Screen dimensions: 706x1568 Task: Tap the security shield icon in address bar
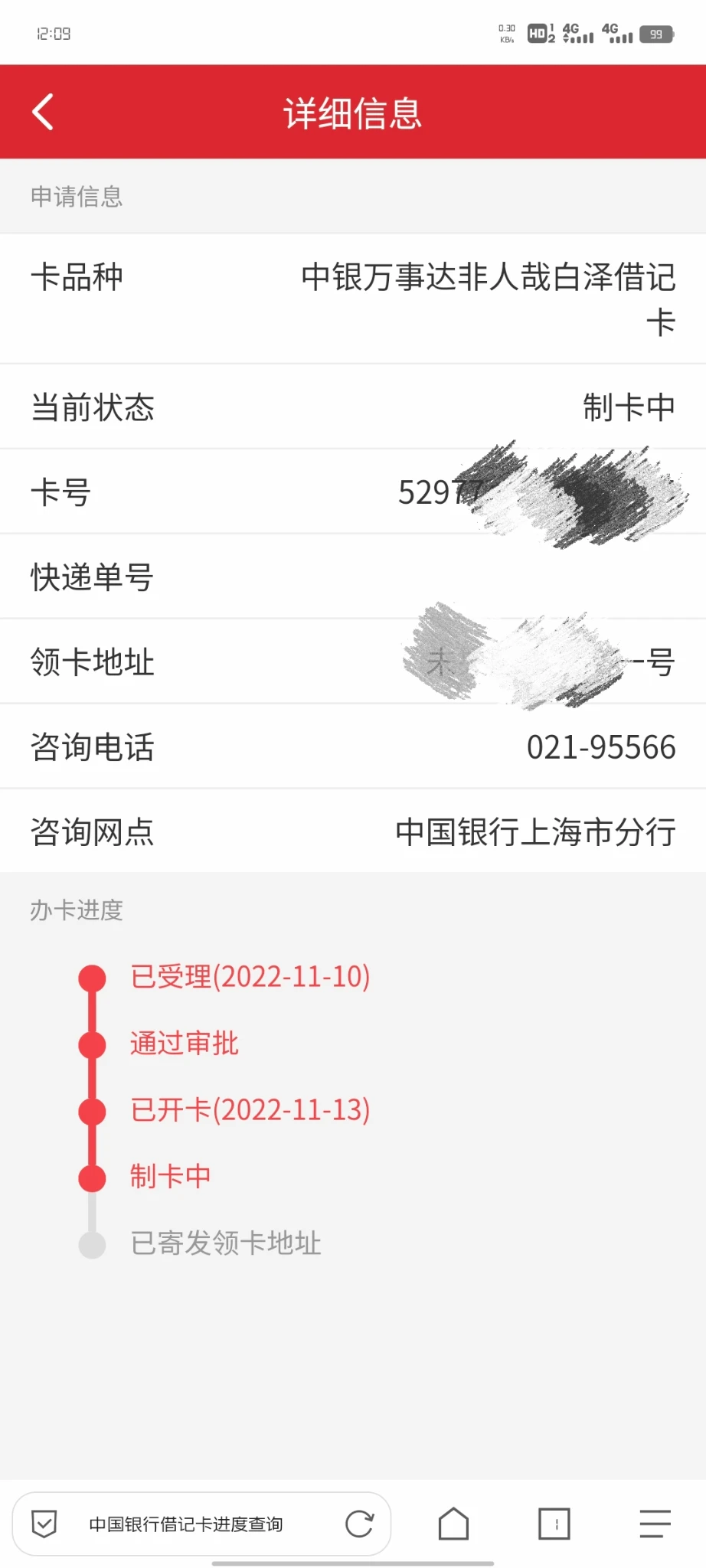tap(44, 1524)
